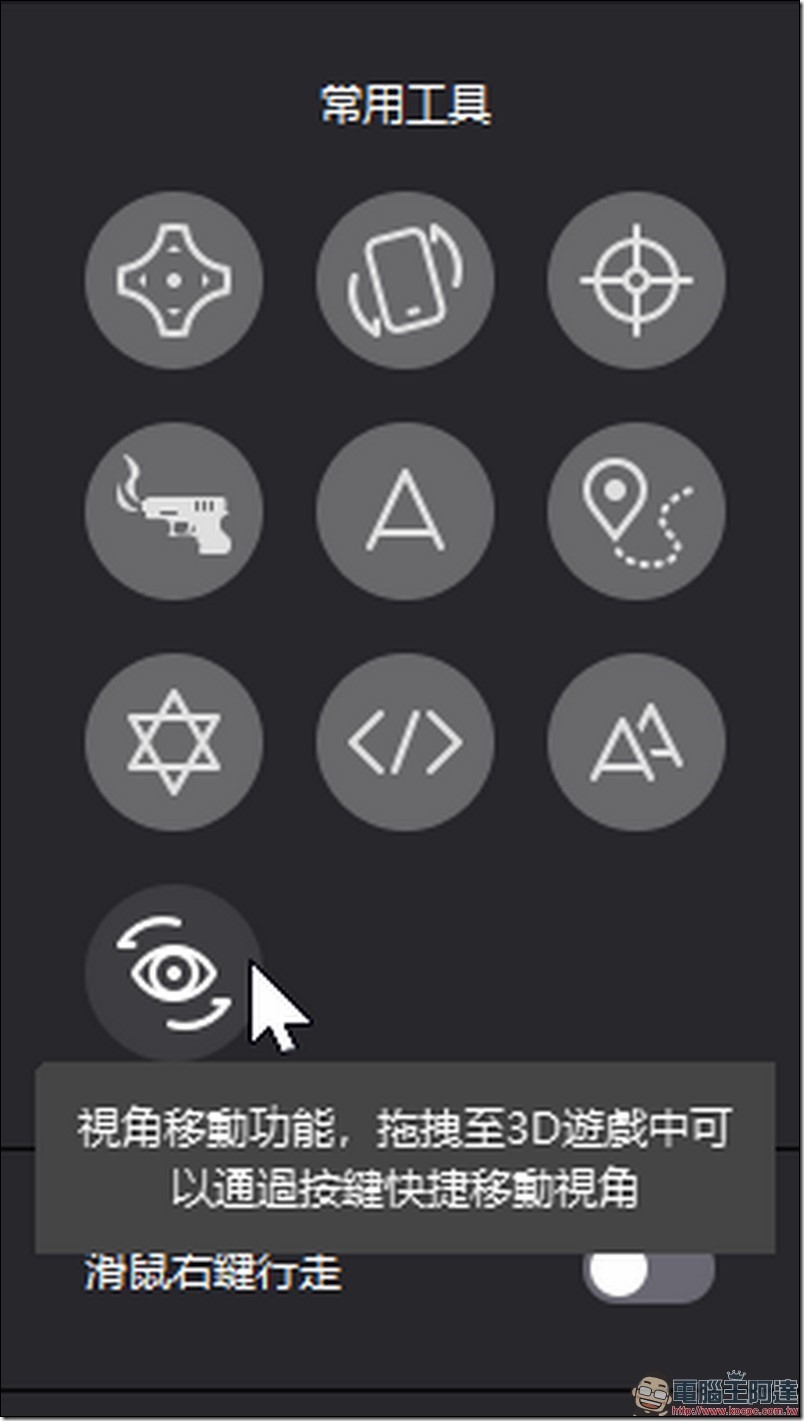Screen dimensions: 804x1421
Task: Select the double A combo key tool
Action: tap(636, 742)
